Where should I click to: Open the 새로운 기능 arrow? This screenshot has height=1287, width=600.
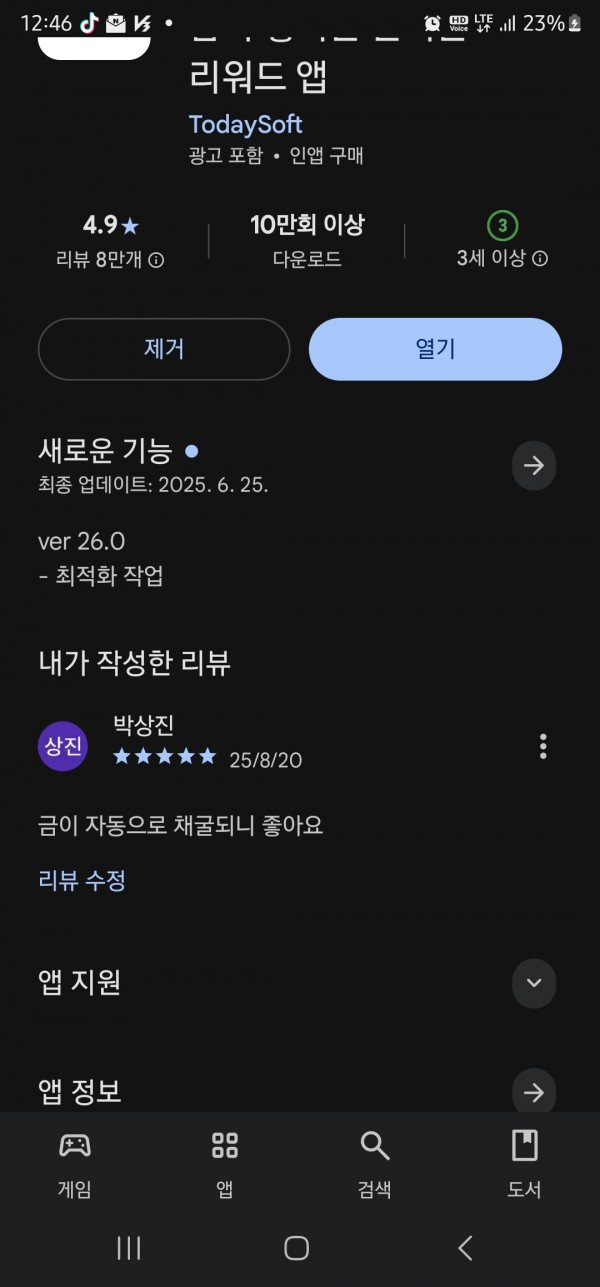[x=534, y=465]
